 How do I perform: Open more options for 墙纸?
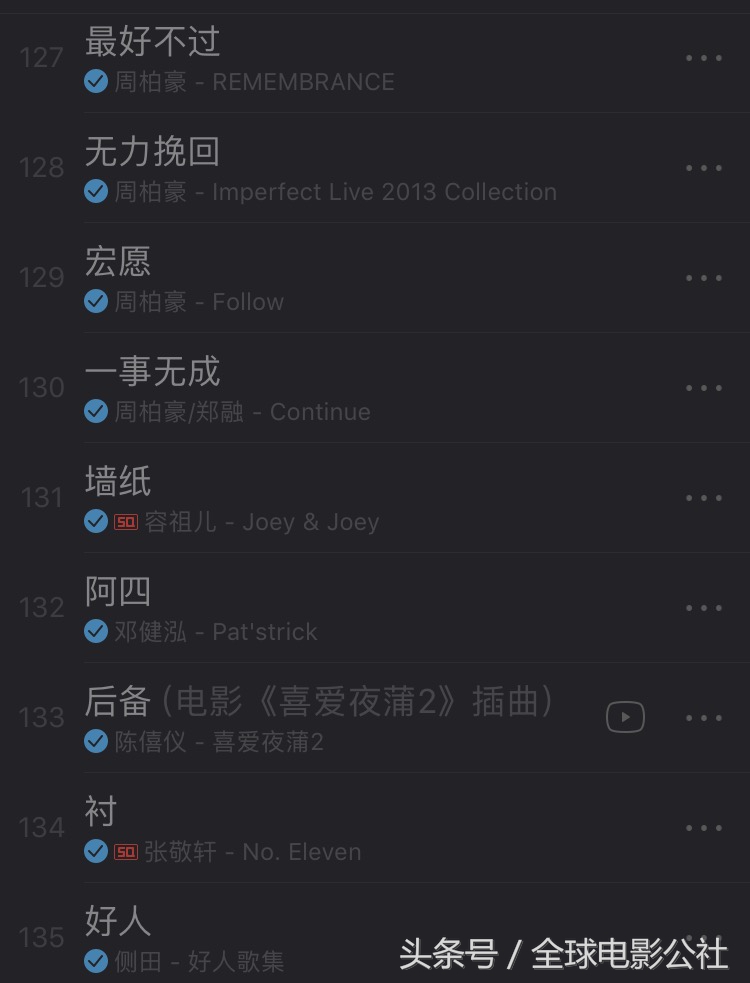tap(705, 498)
